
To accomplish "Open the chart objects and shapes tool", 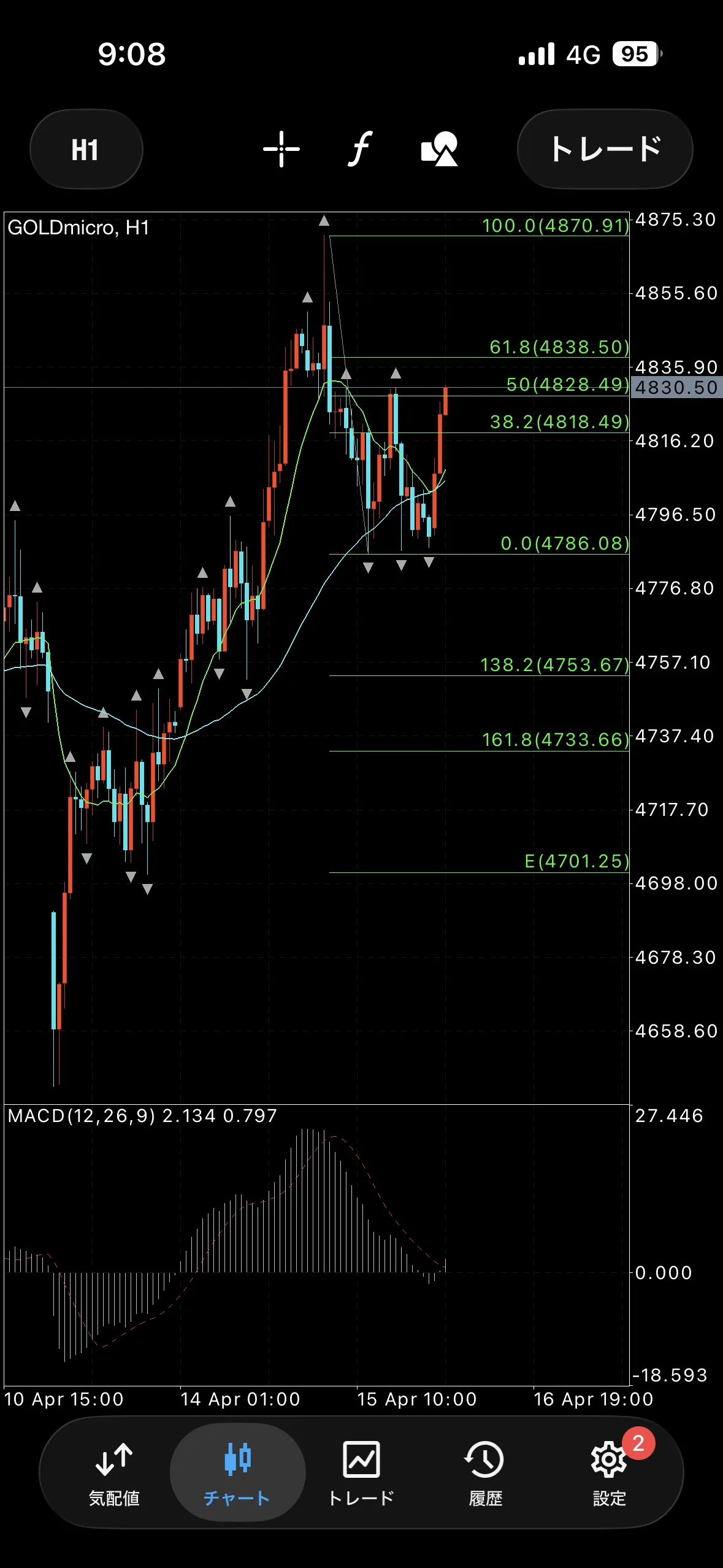I will [x=439, y=149].
